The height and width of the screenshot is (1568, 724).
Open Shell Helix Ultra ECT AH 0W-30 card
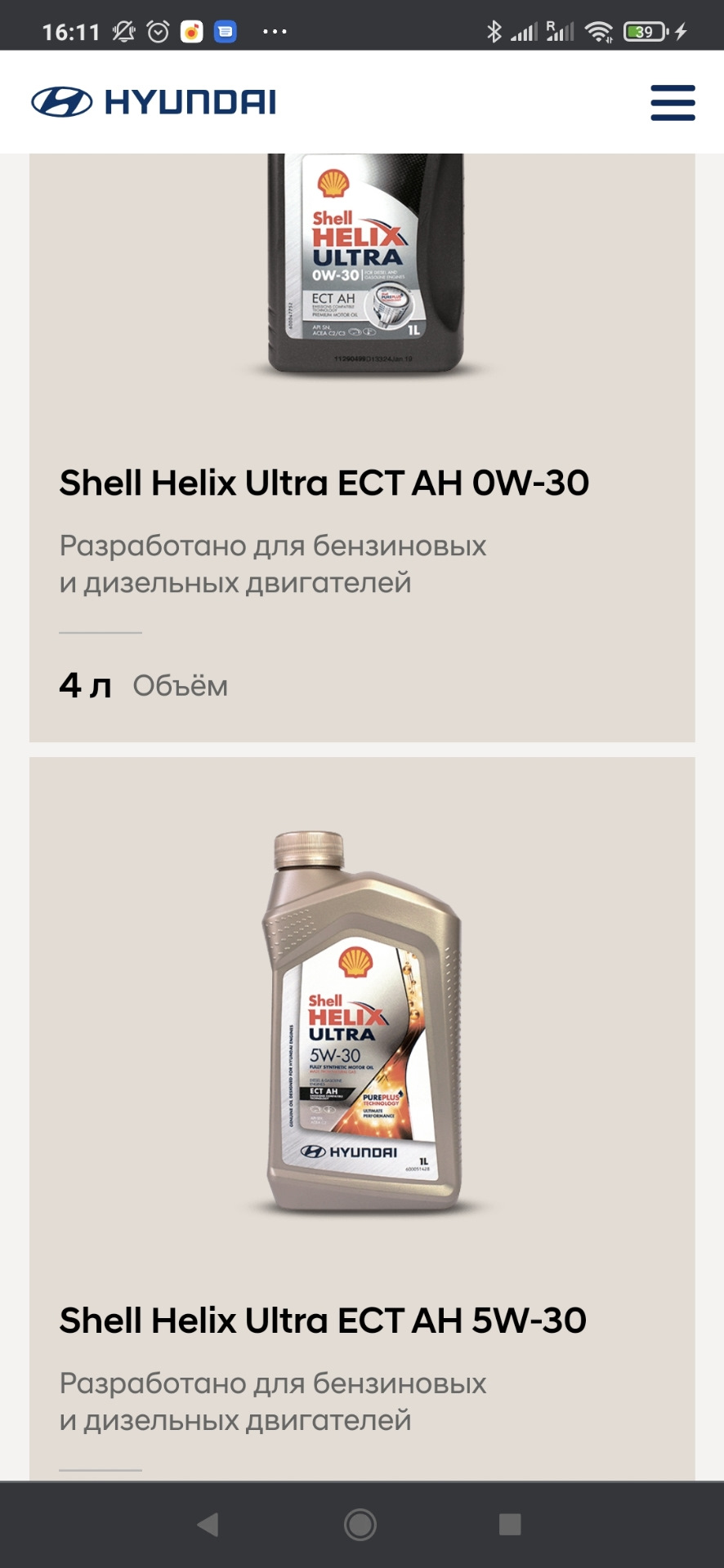(x=324, y=483)
